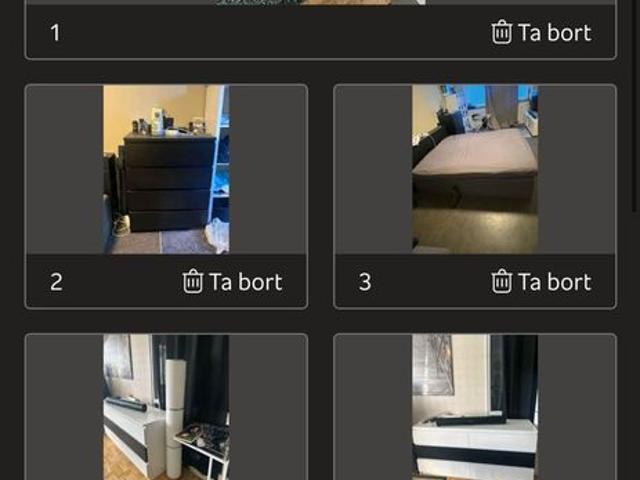View the white sideboard photo with wall art
This screenshot has width=640, height=480.
click(474, 407)
